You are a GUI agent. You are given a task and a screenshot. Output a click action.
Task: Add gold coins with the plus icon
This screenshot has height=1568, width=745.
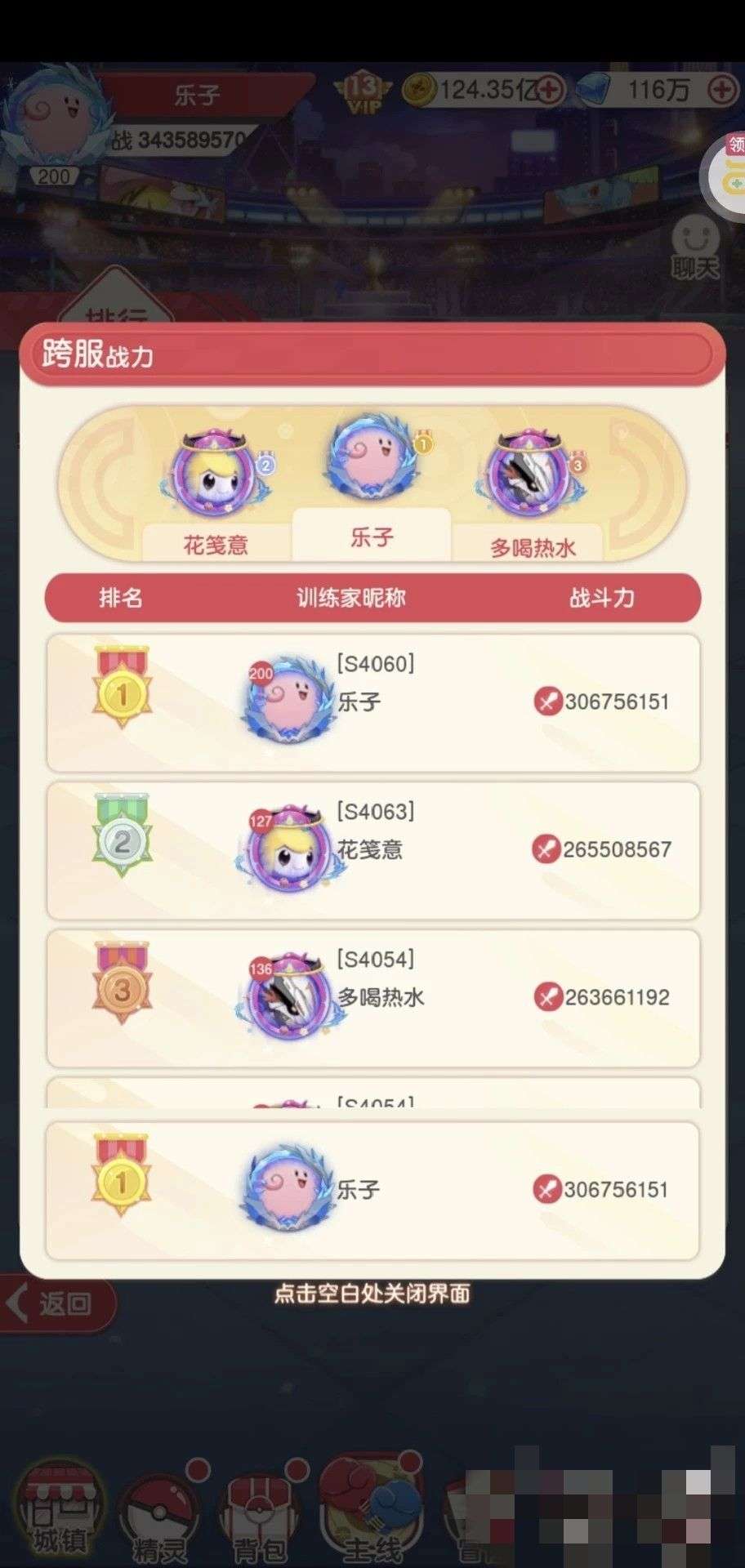[x=551, y=90]
